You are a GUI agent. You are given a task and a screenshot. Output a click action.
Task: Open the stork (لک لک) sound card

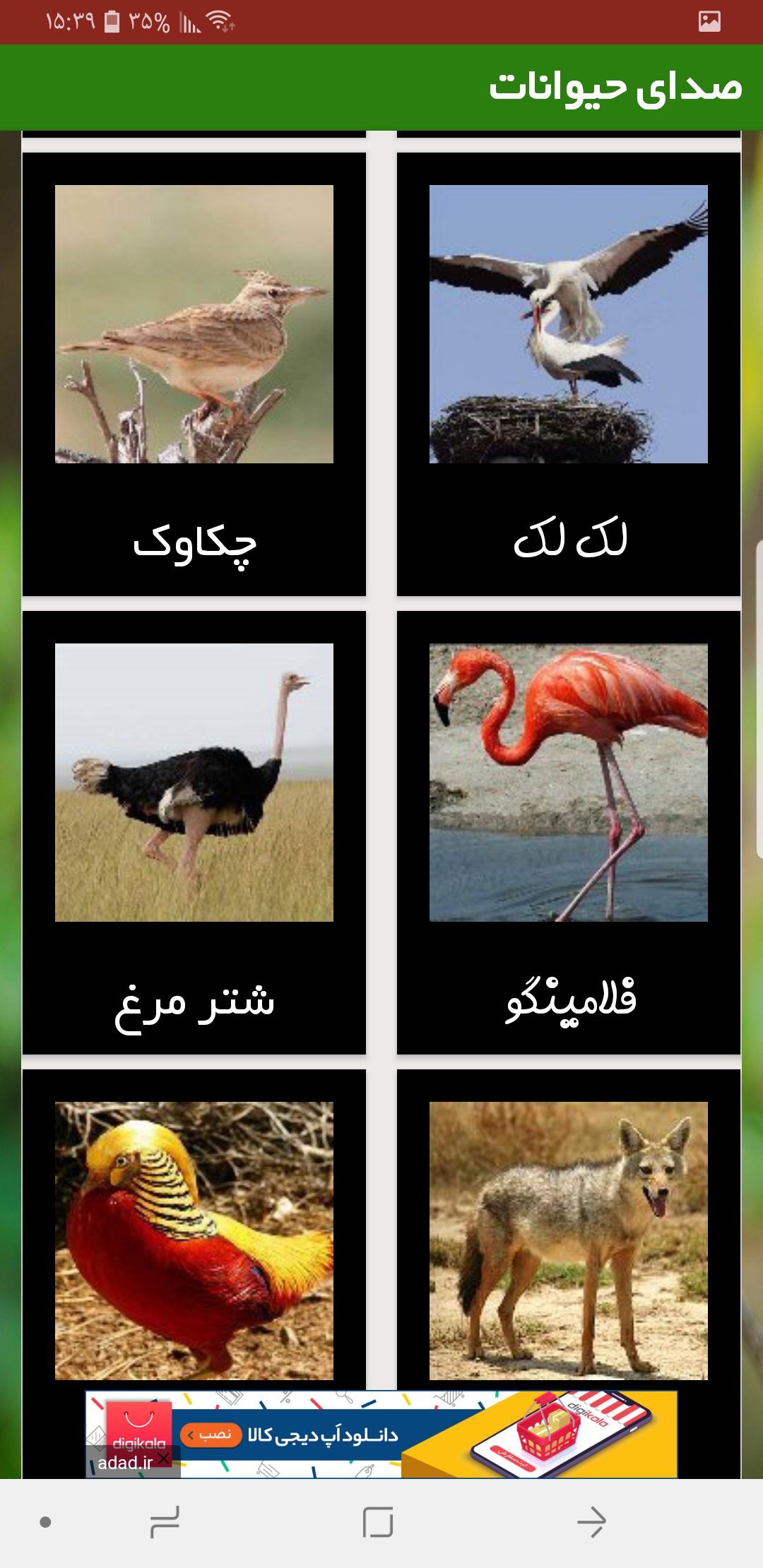coord(568,374)
